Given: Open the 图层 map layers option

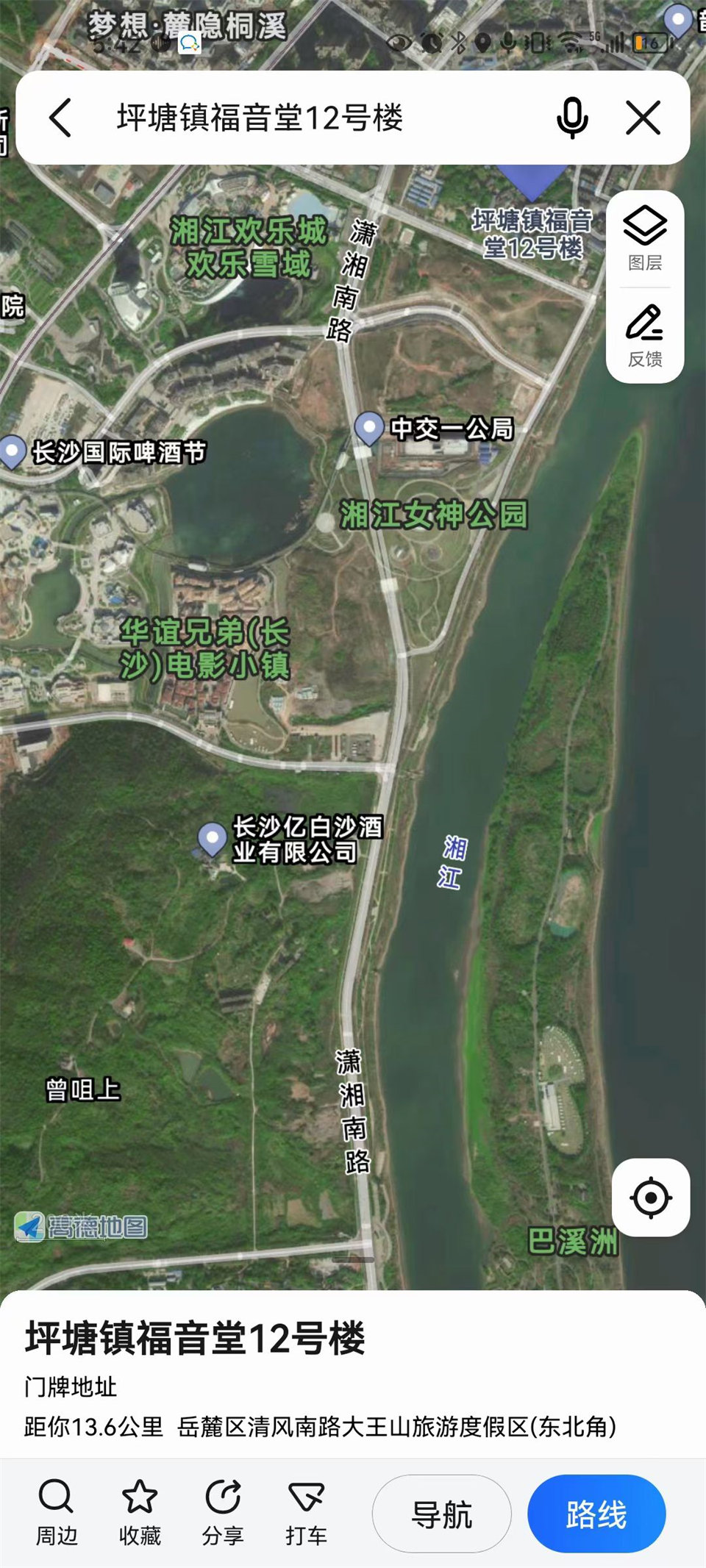Looking at the screenshot, I should click(x=645, y=238).
